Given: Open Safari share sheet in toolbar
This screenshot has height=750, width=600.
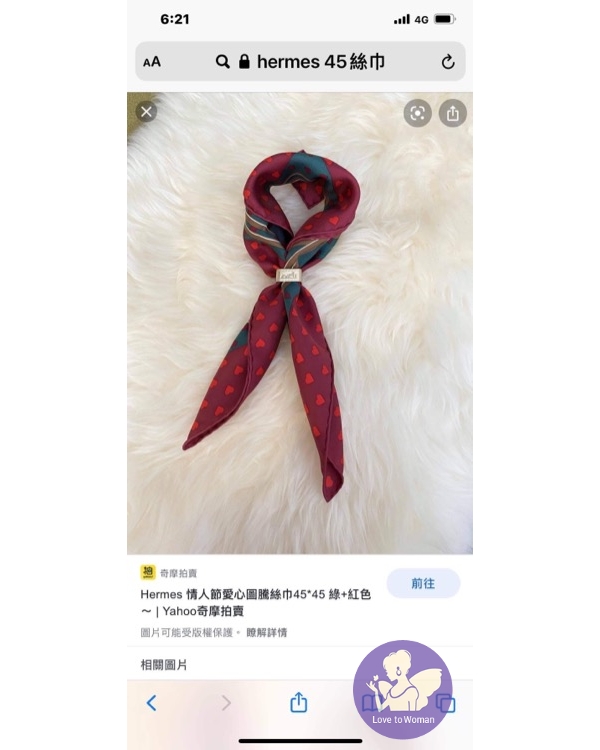Looking at the screenshot, I should coord(298,703).
